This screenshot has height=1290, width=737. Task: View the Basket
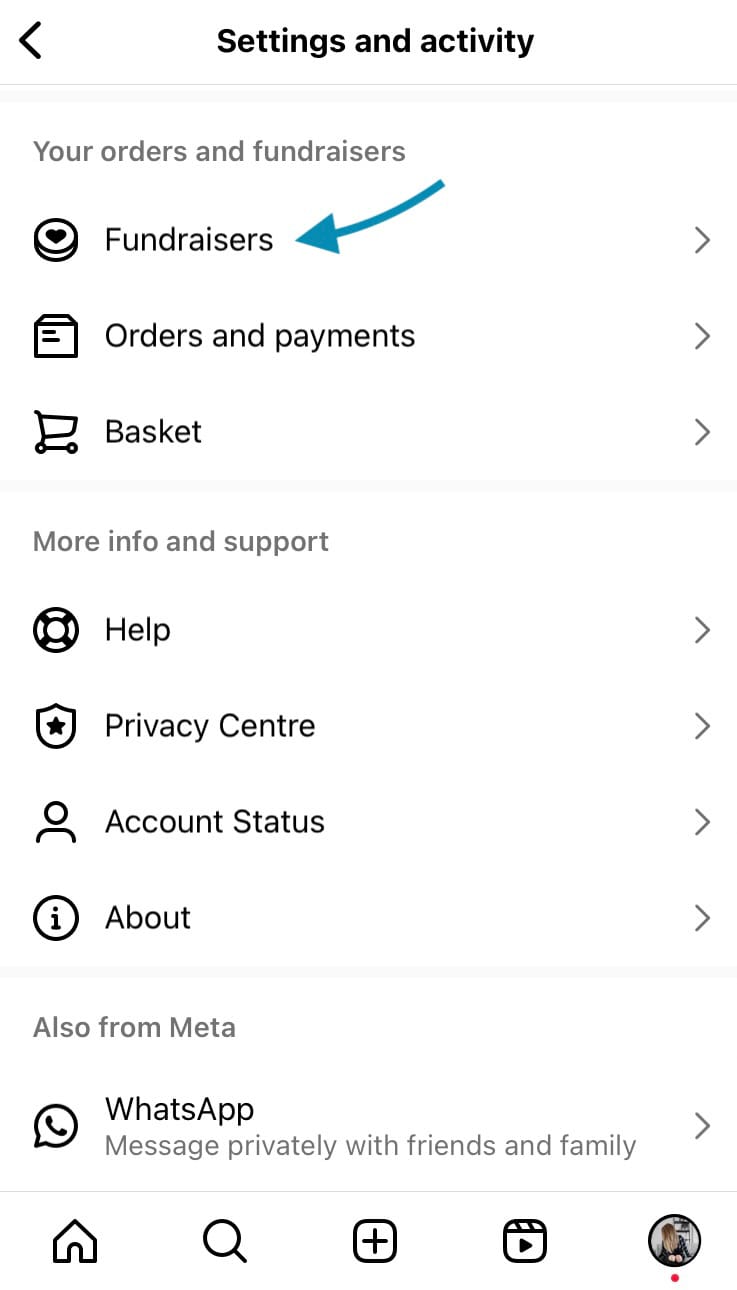(x=368, y=432)
